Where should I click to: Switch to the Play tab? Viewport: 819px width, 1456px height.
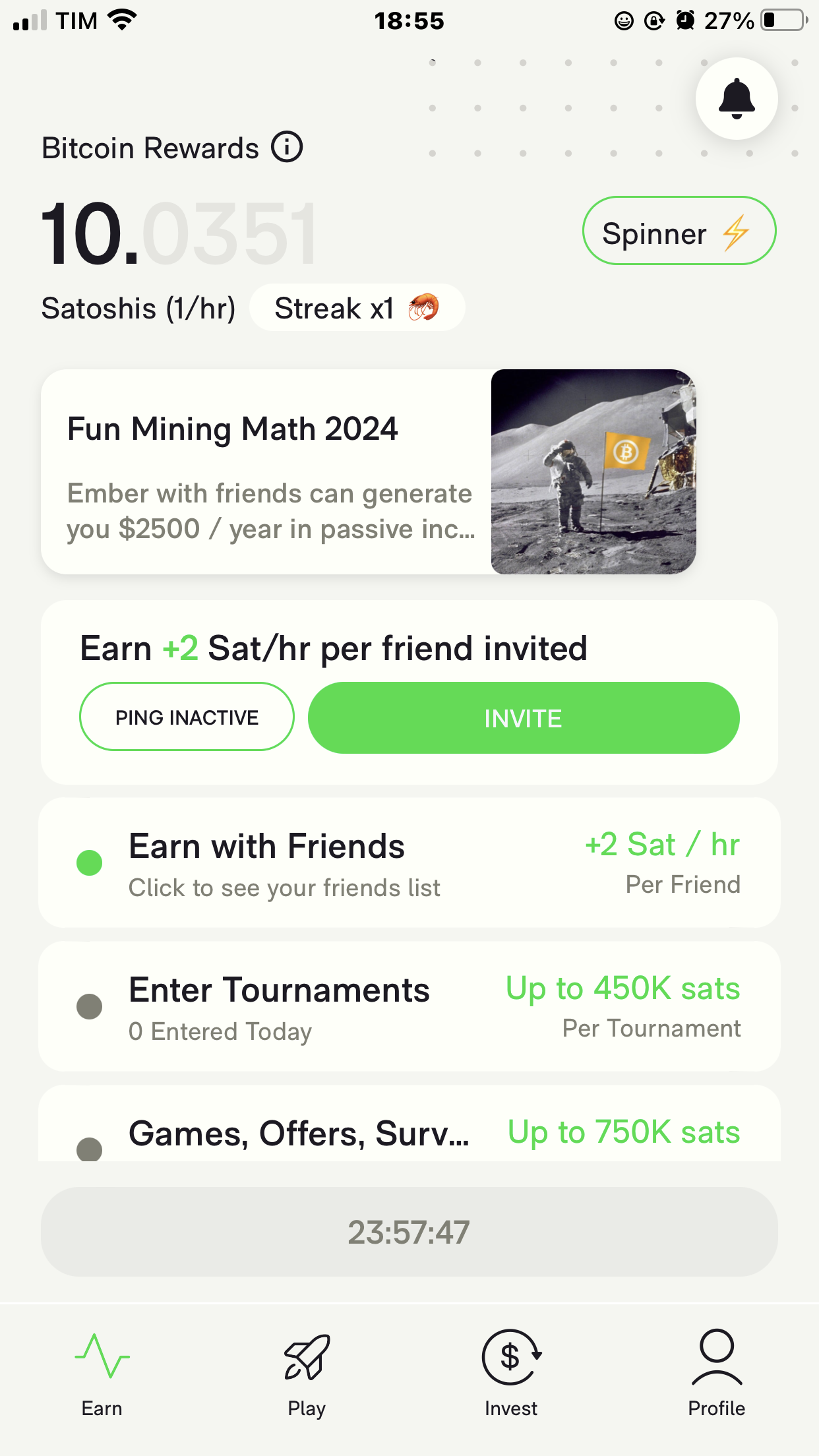pyautogui.click(x=307, y=1373)
